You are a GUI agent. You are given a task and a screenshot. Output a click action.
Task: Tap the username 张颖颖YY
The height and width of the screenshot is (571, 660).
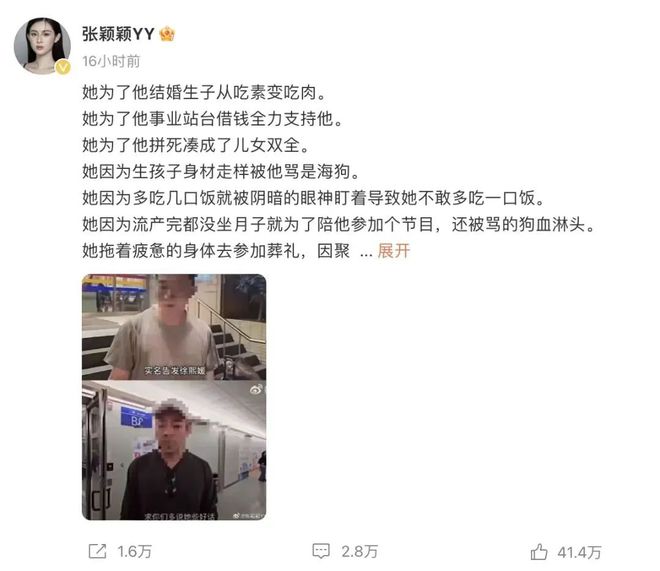(x=123, y=34)
